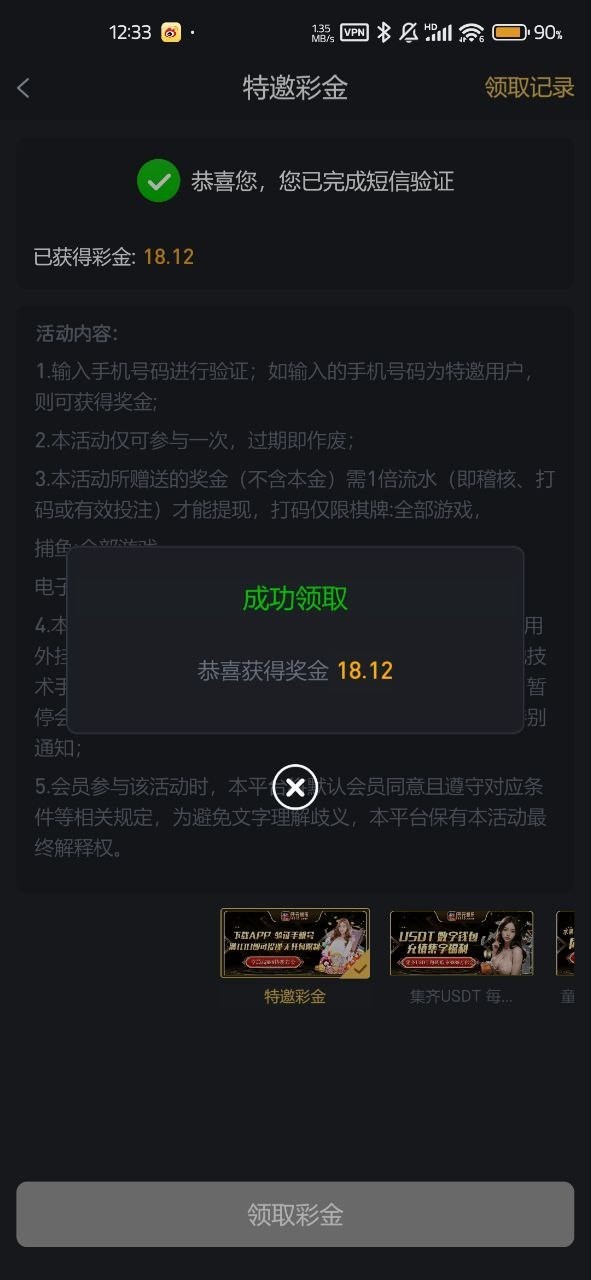Tap the 领取彩金 button
Image resolution: width=591 pixels, height=1280 pixels.
(295, 1215)
